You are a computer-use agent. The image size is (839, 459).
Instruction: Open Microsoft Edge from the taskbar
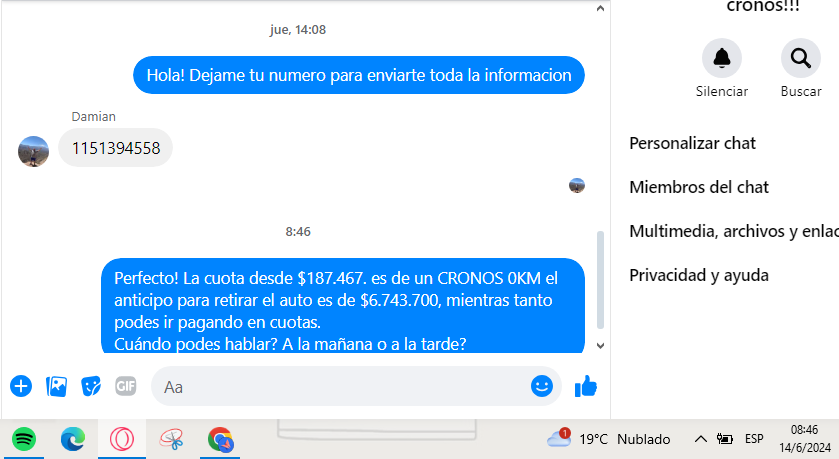tap(72, 439)
